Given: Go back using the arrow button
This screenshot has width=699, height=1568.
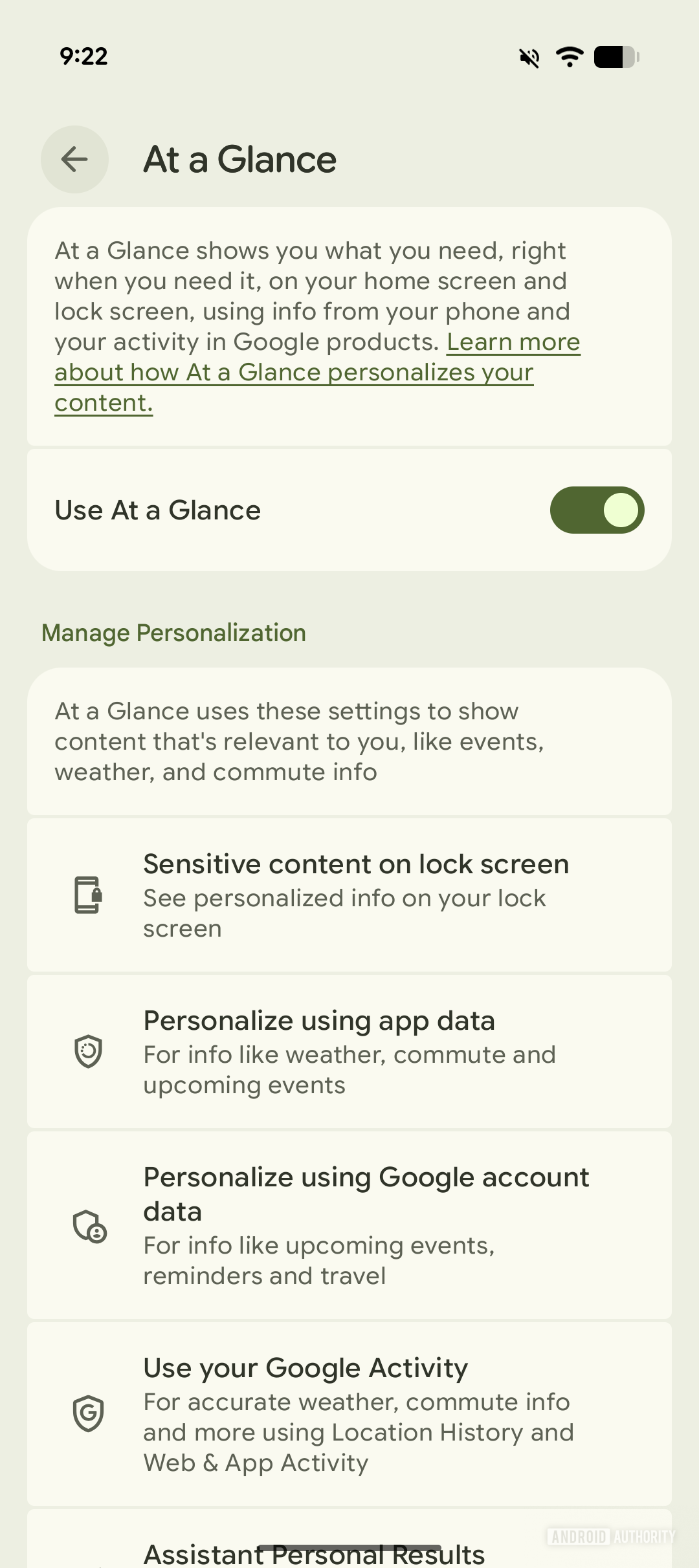Looking at the screenshot, I should pos(74,159).
